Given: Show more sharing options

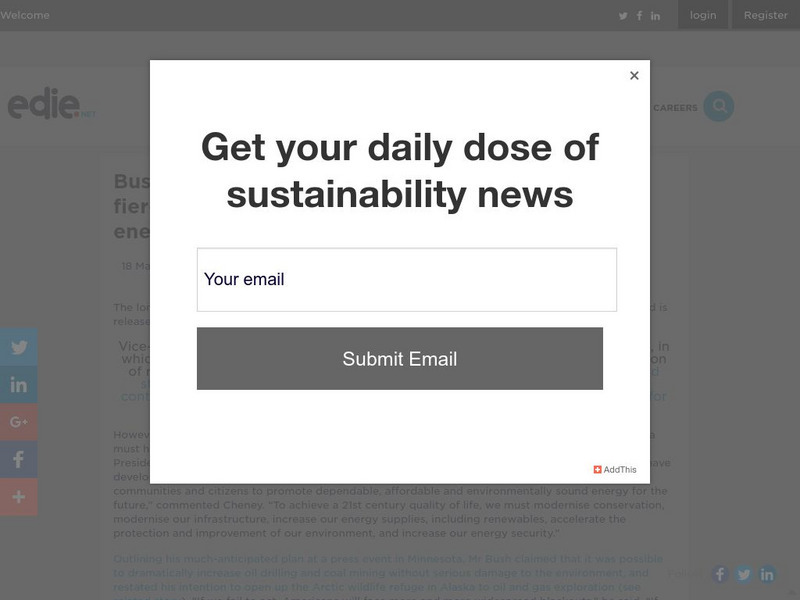Looking at the screenshot, I should click(x=19, y=497).
